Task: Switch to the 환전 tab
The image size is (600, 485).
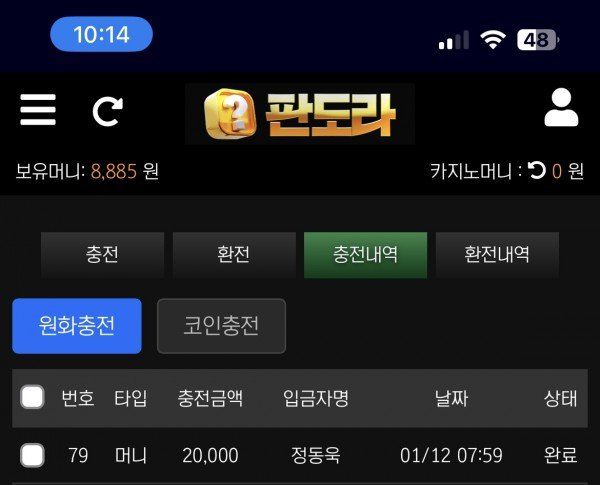Action: click(234, 254)
